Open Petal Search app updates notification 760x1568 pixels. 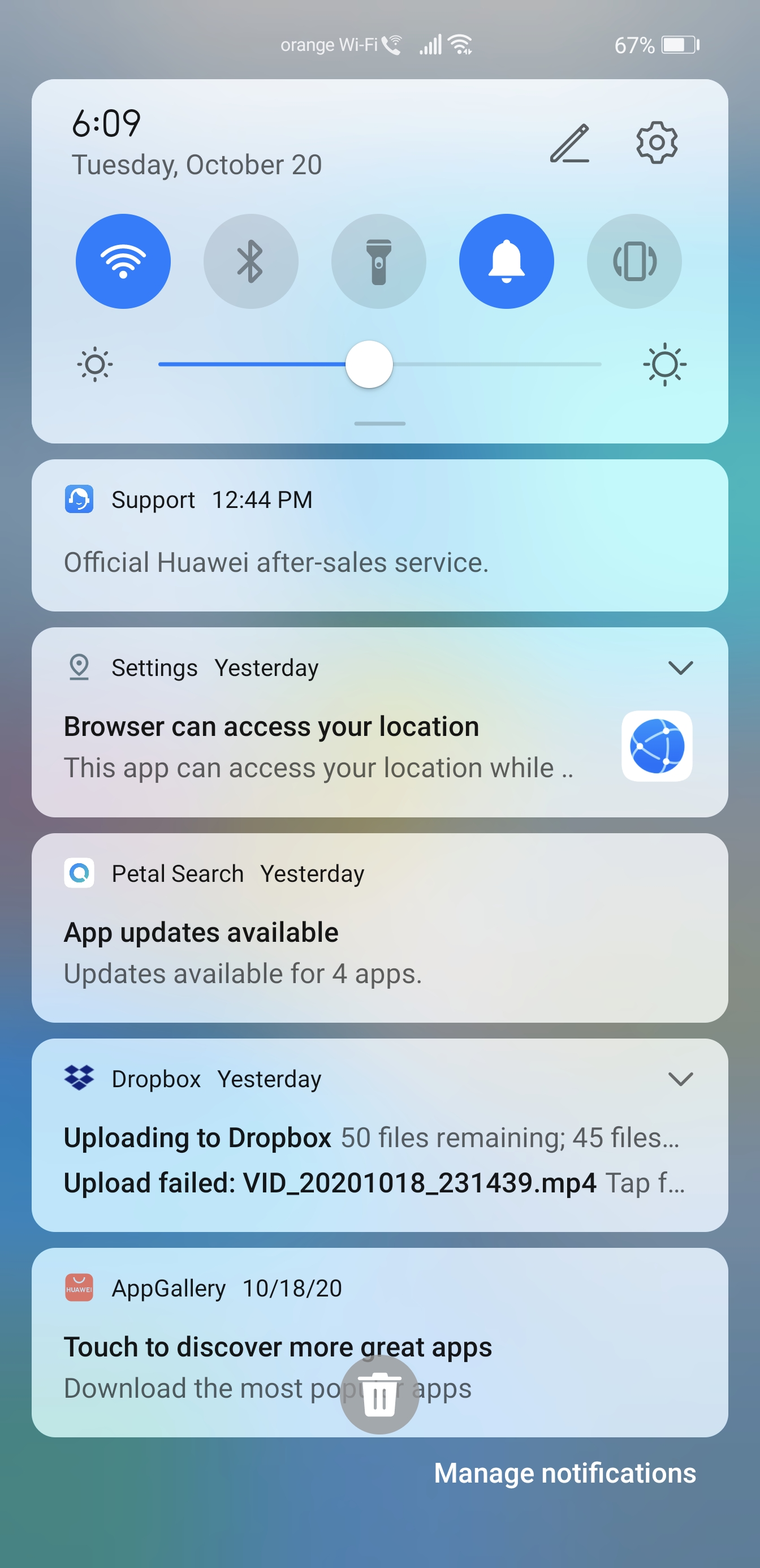[x=379, y=928]
